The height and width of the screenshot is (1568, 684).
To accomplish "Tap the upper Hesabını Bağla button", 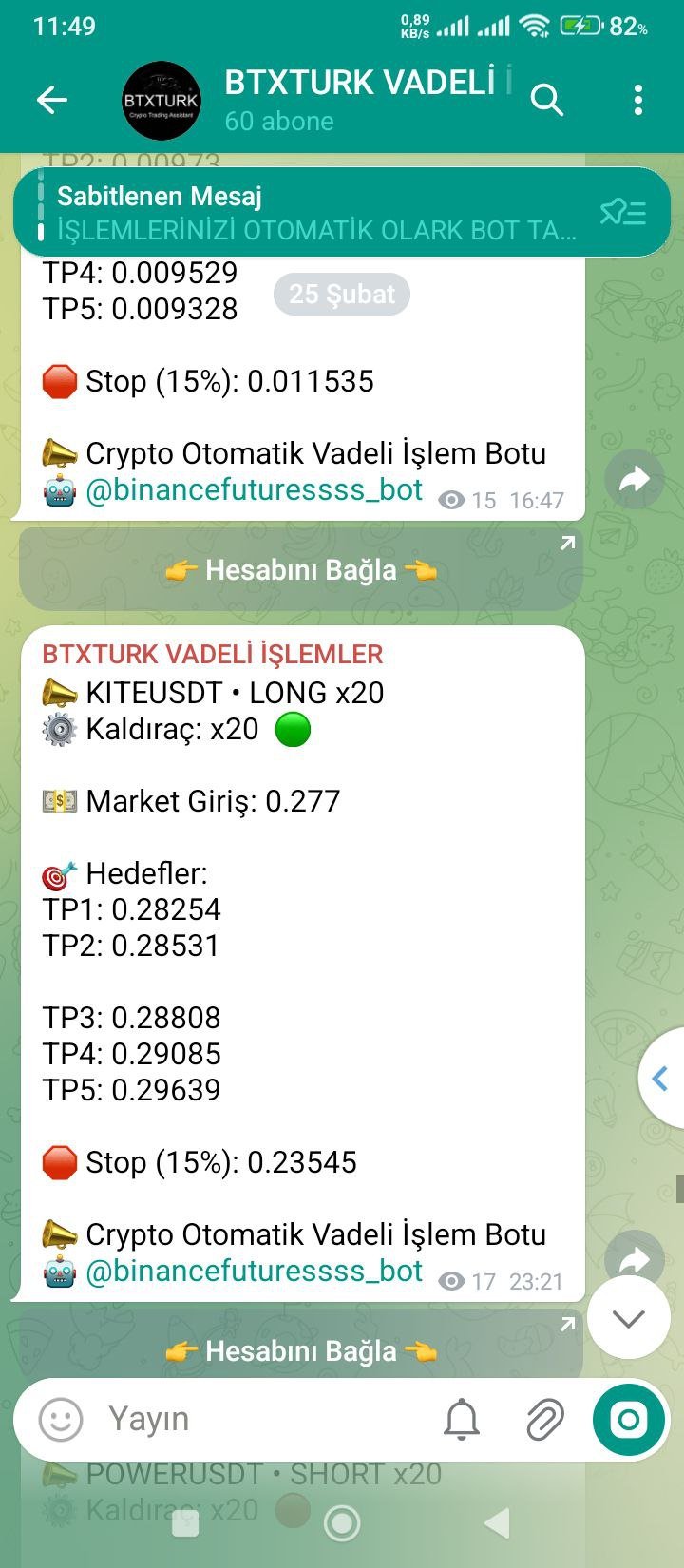I will point(300,568).
